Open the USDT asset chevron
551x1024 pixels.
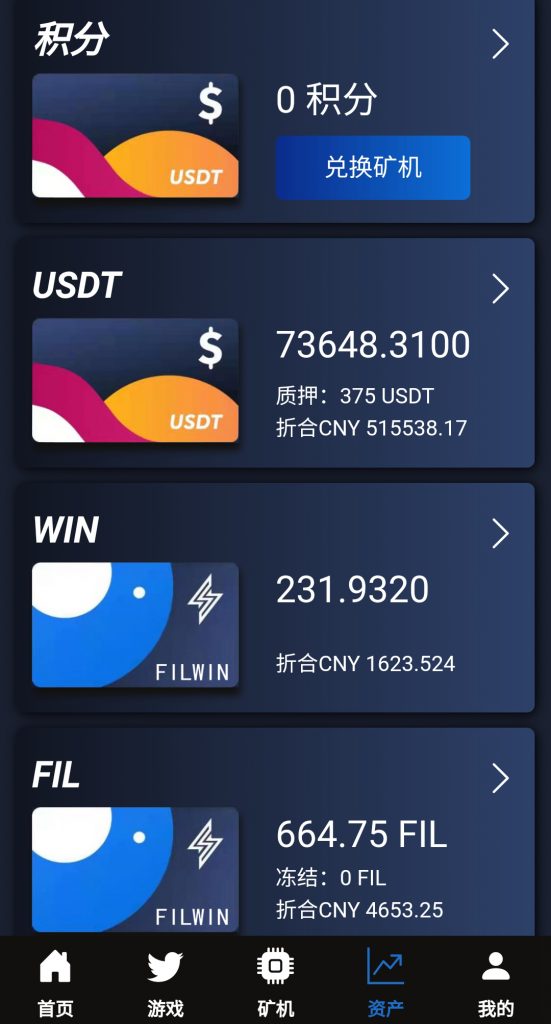point(500,289)
